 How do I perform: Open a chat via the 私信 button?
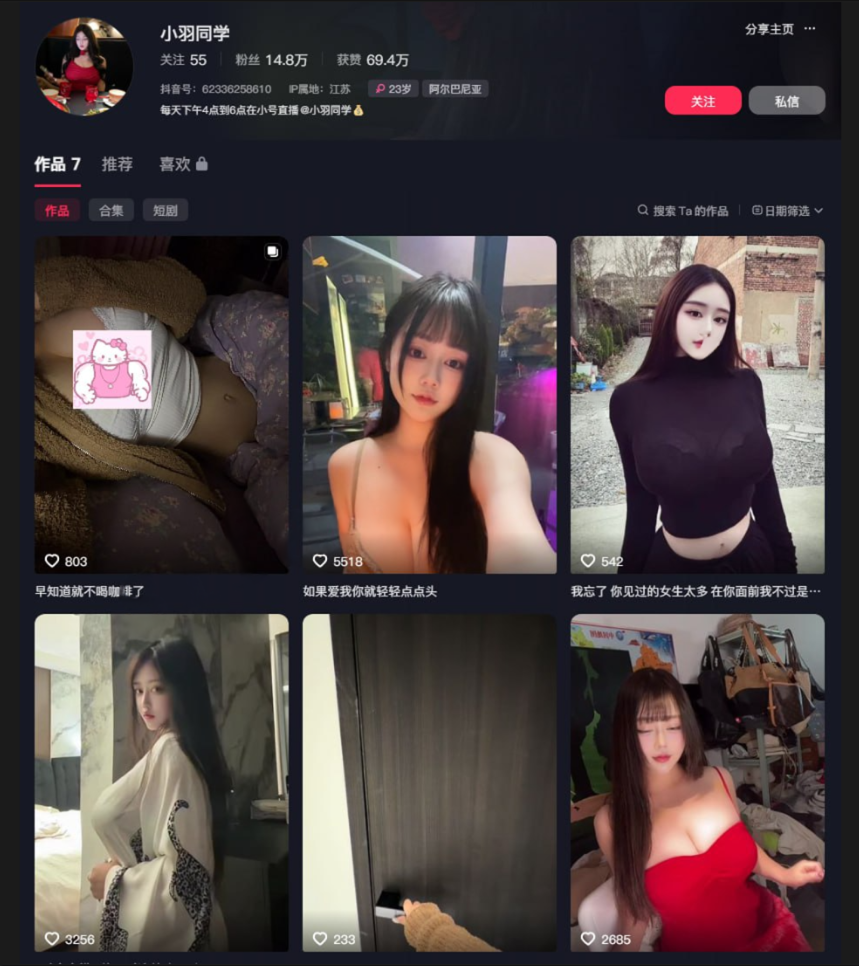tap(787, 101)
